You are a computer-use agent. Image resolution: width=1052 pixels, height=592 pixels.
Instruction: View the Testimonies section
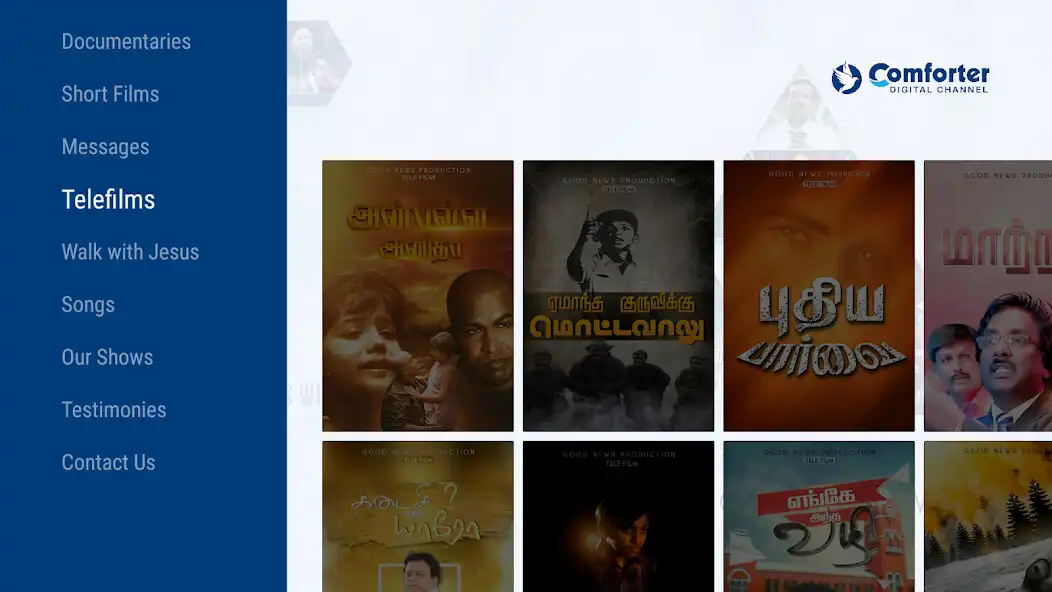(114, 410)
